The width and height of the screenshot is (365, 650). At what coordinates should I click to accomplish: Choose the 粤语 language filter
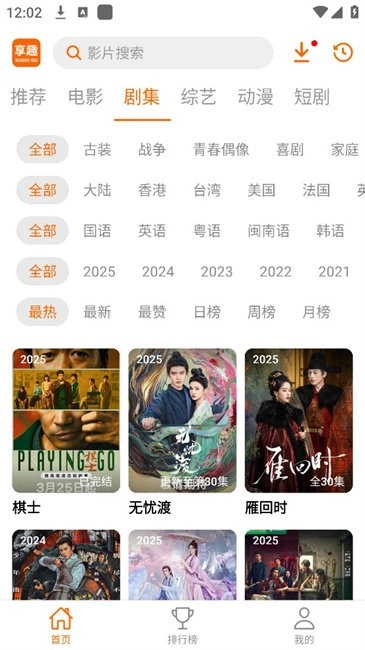pos(207,230)
